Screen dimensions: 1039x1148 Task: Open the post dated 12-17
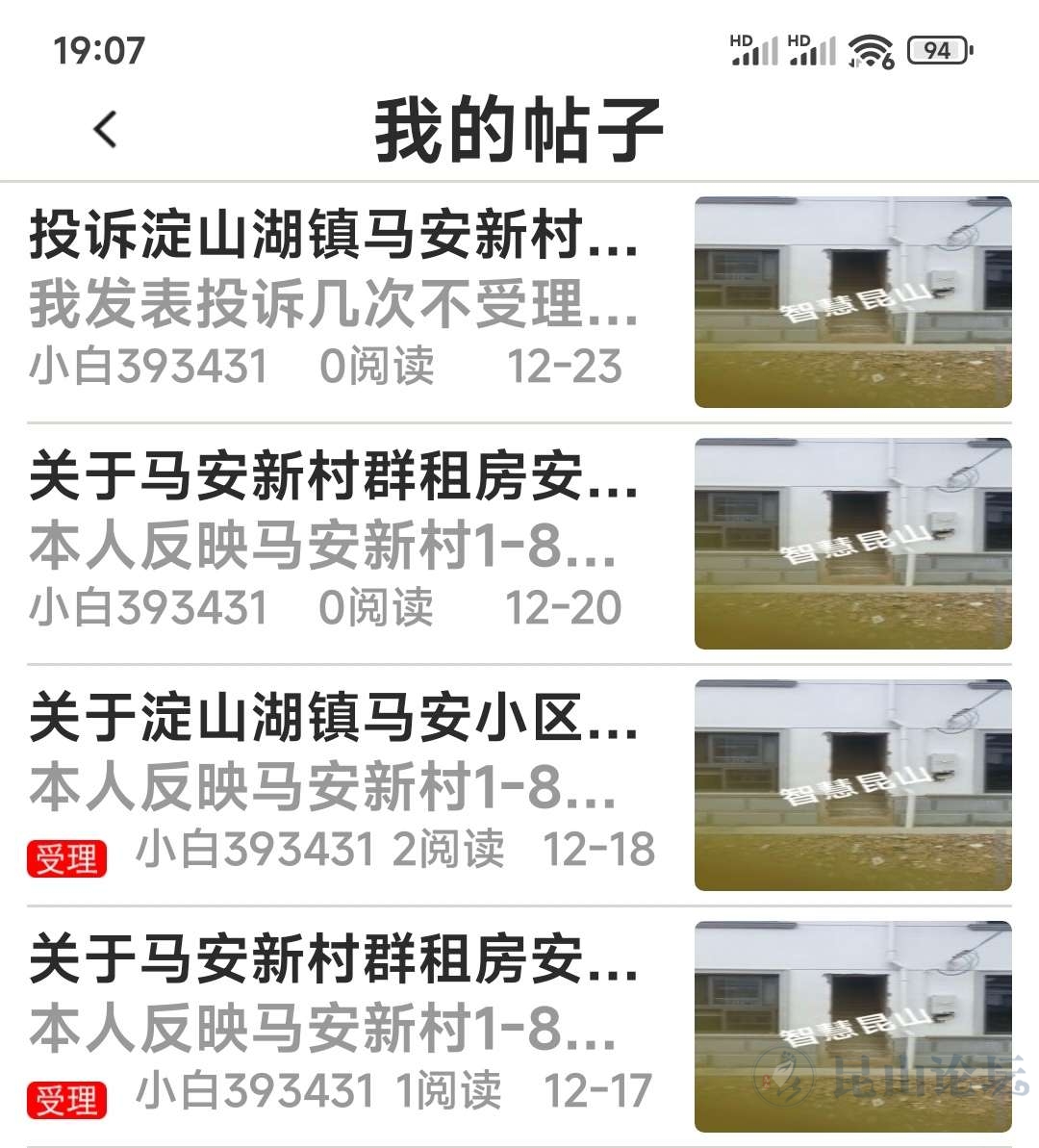tap(333, 961)
